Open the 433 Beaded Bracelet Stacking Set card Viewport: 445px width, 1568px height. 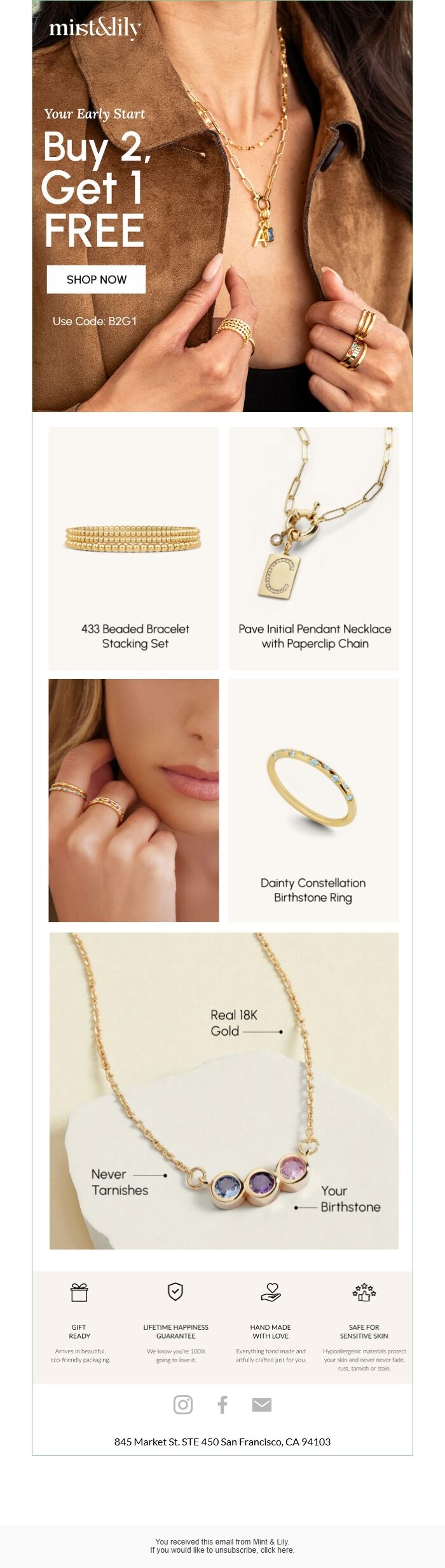coord(134,549)
